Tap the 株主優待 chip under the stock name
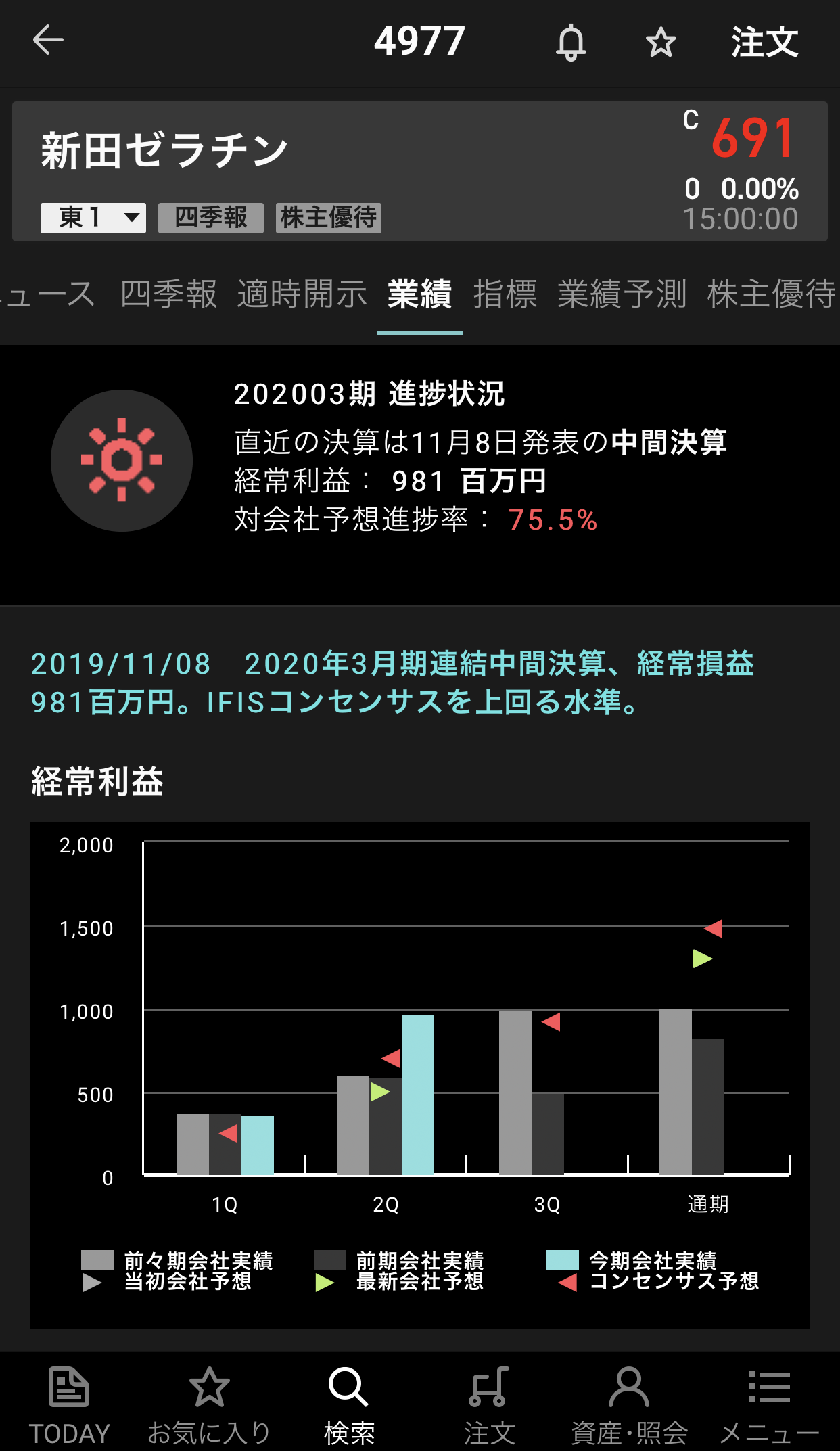The height and width of the screenshot is (1451, 840). [x=329, y=218]
